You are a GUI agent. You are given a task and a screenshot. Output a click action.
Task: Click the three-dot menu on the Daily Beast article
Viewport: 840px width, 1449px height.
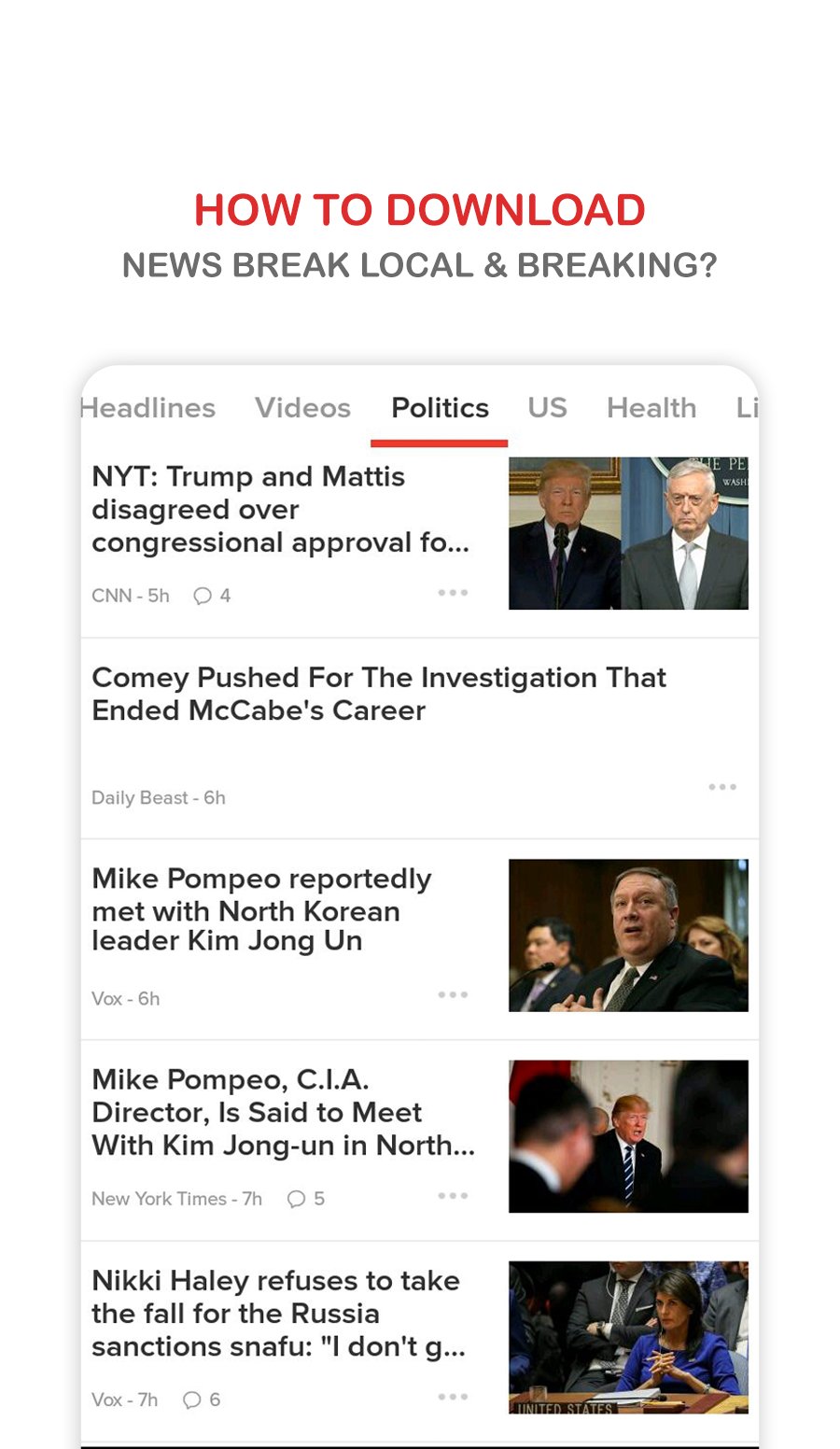pos(722,787)
